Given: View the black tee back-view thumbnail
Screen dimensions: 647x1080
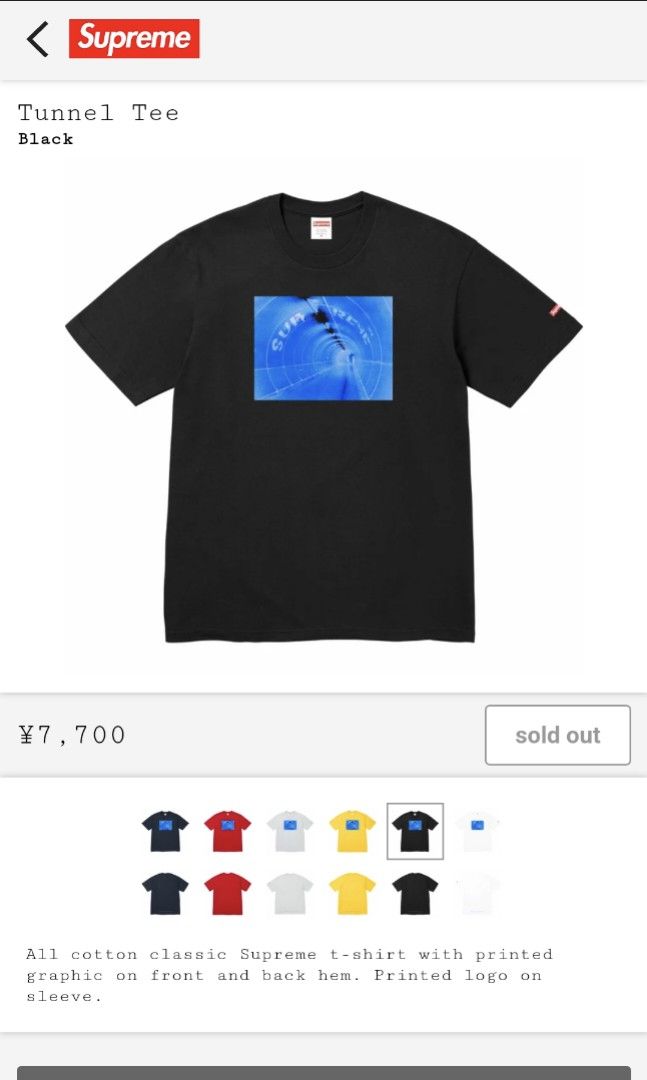Looking at the screenshot, I should coord(415,893).
